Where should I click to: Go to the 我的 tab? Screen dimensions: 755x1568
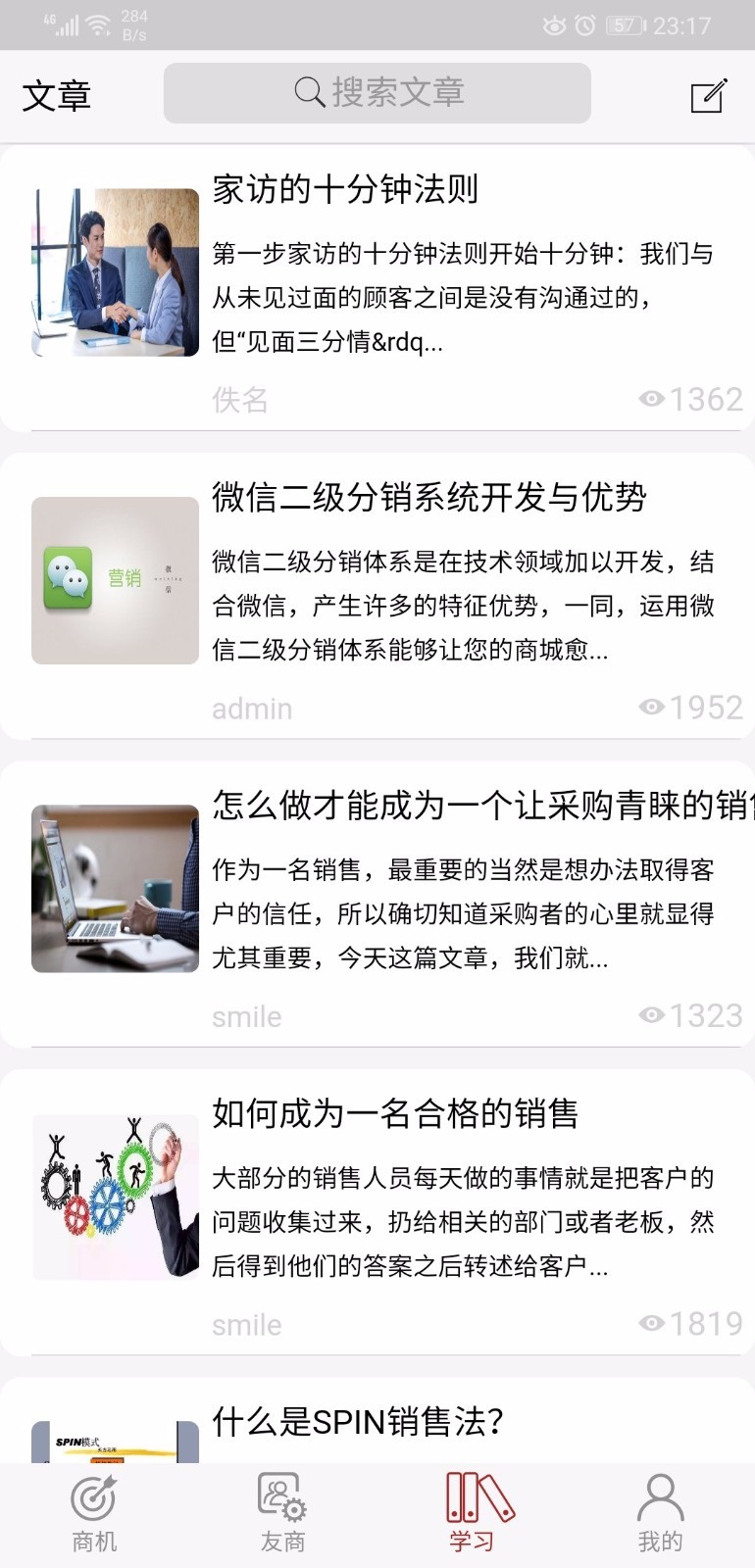pyautogui.click(x=660, y=1514)
